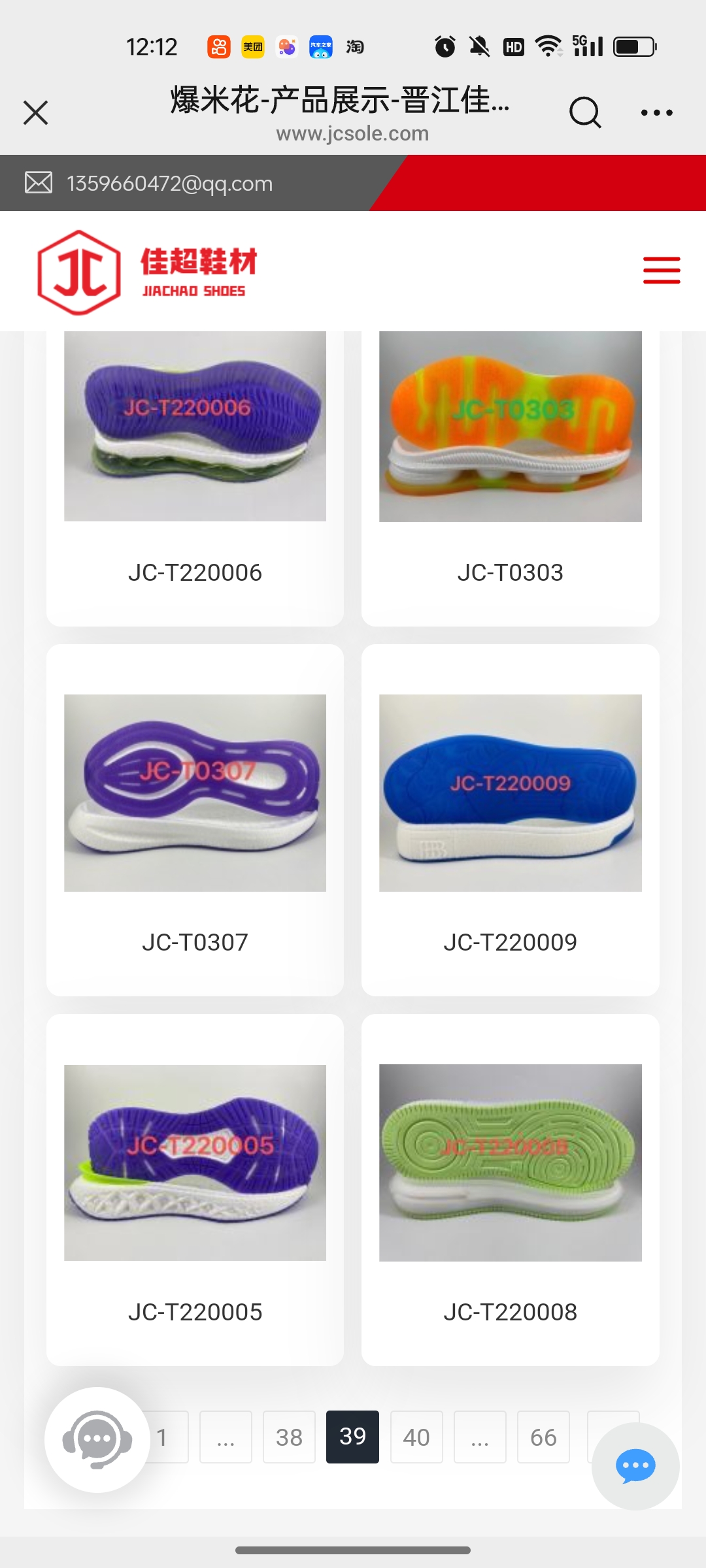The width and height of the screenshot is (706, 1568).
Task: View the JC-T220009 blue sole product
Action: pyautogui.click(x=510, y=820)
